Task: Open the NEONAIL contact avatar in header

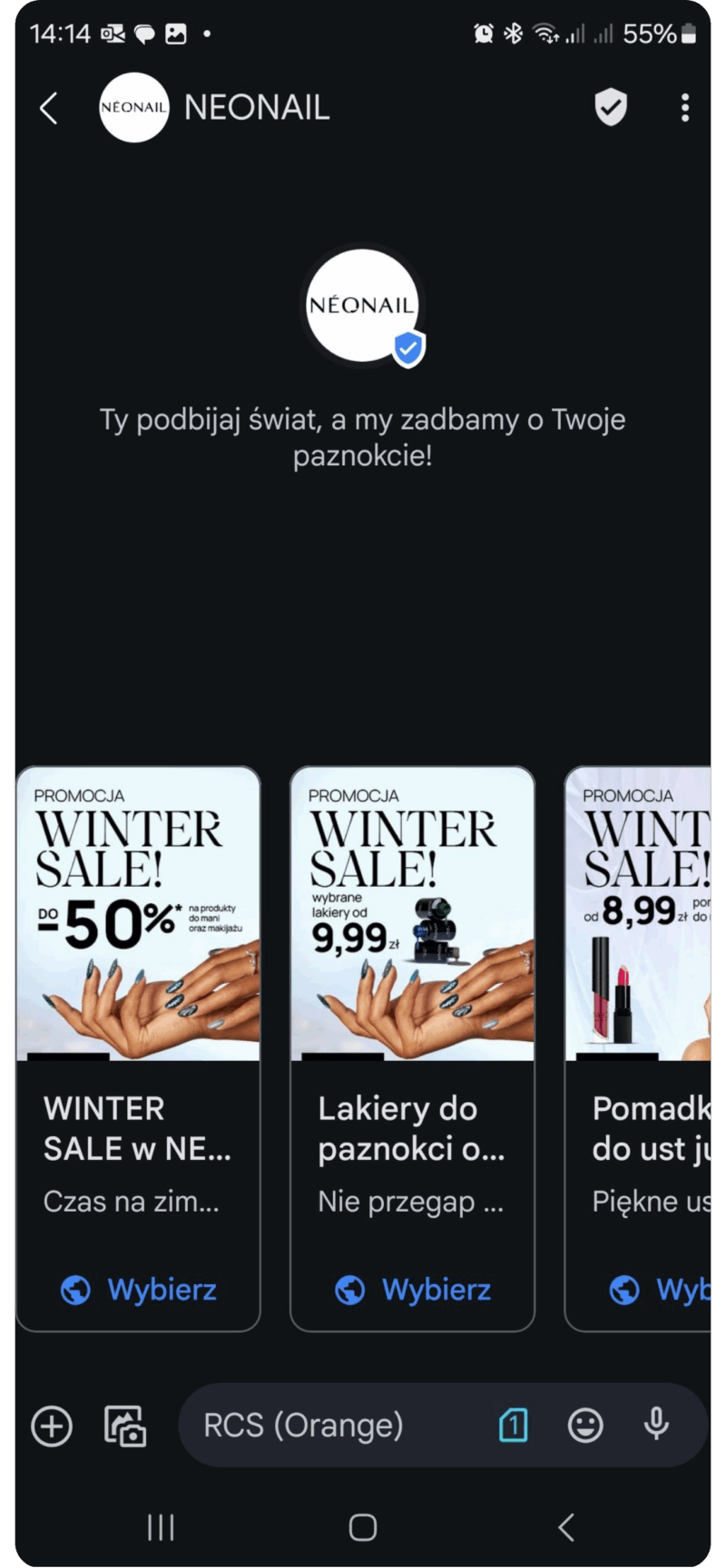Action: coord(133,108)
